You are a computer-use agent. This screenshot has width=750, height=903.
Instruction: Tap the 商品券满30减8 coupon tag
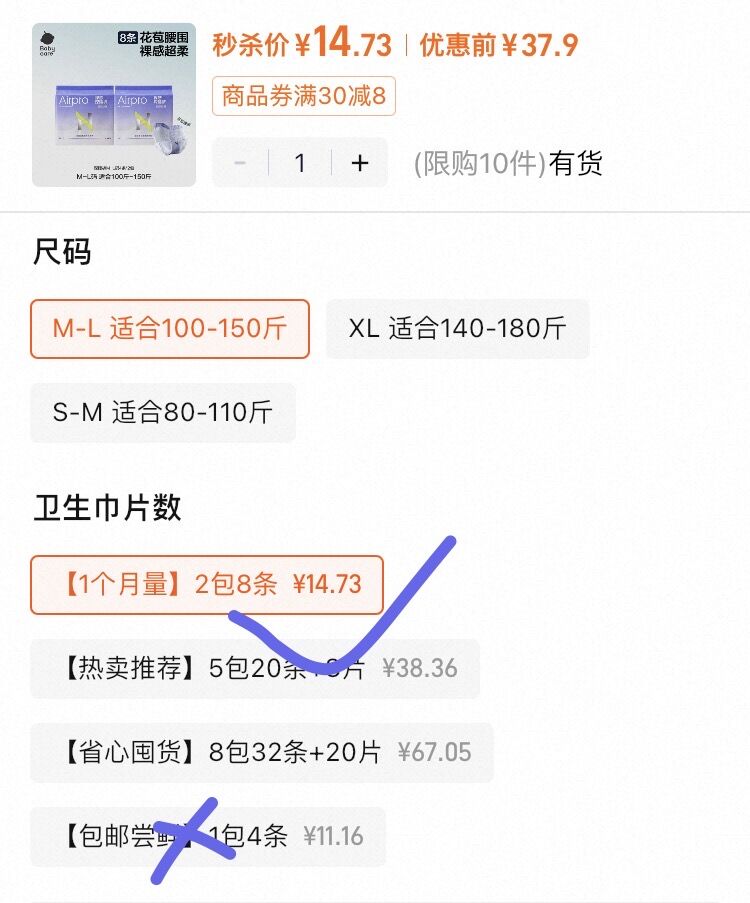point(304,97)
